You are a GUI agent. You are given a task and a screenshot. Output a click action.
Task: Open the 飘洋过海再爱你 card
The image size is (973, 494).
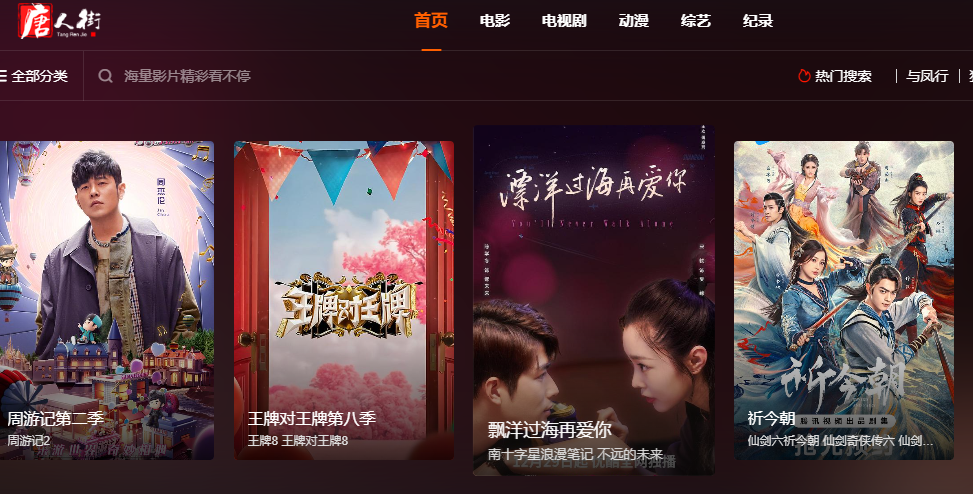pos(594,300)
